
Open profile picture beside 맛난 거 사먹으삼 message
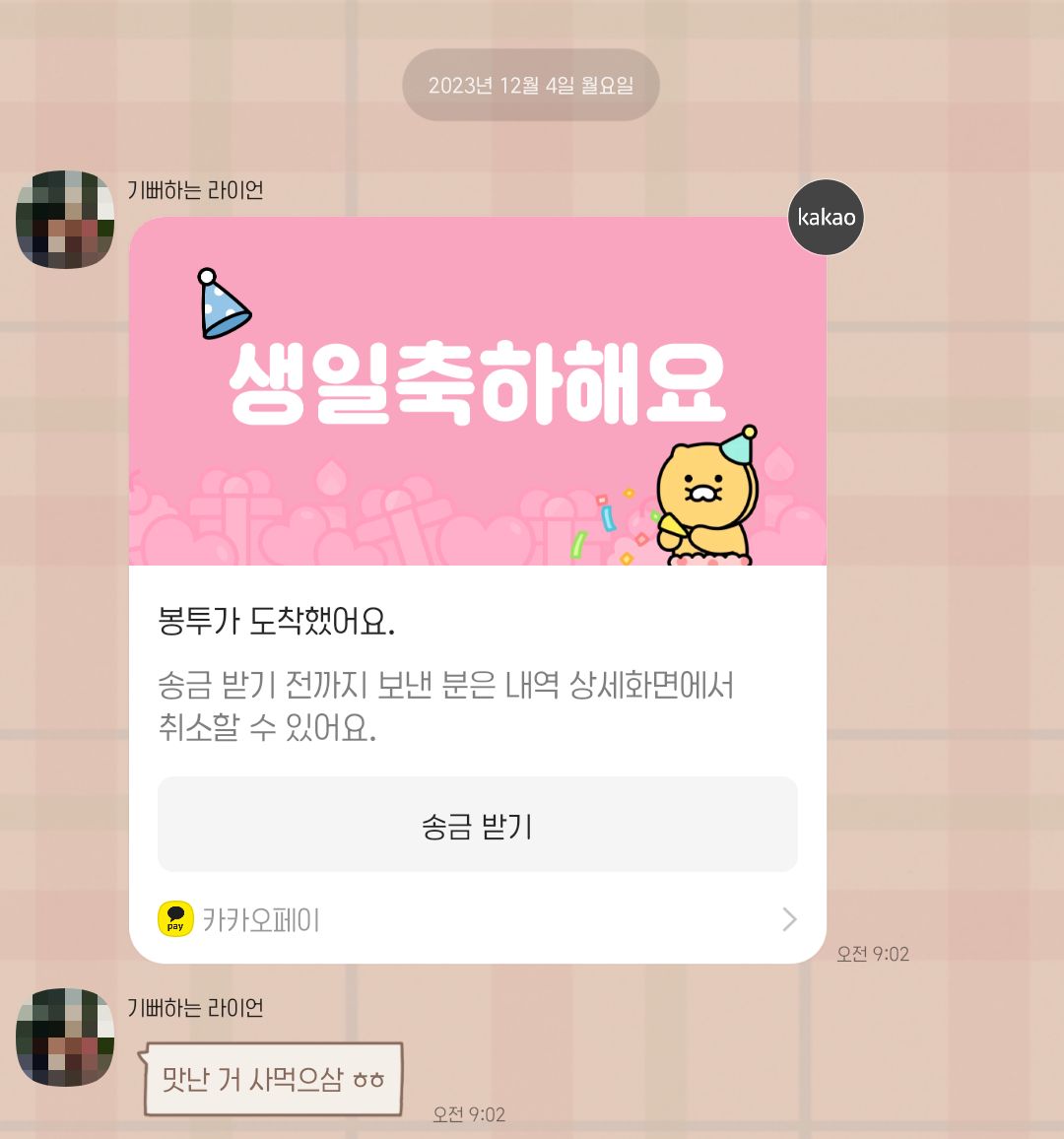65,1037
